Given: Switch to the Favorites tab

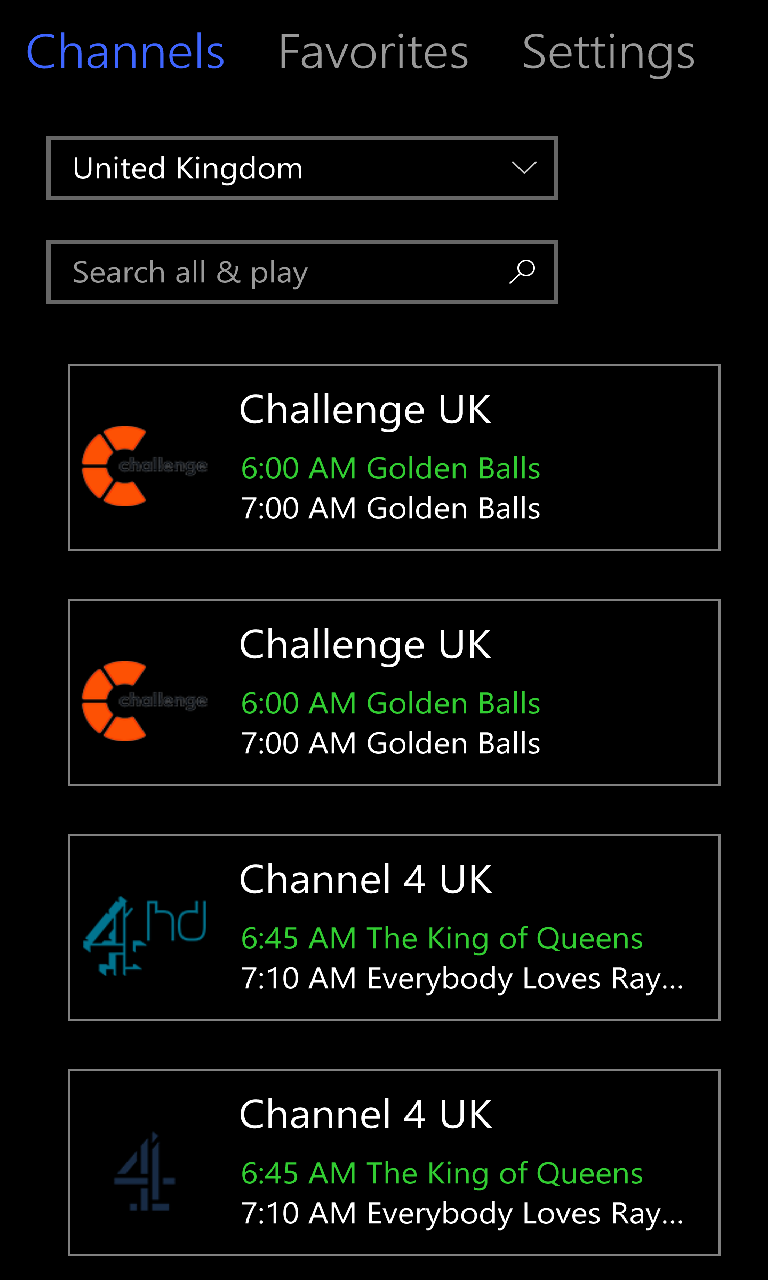Looking at the screenshot, I should (x=373, y=52).
